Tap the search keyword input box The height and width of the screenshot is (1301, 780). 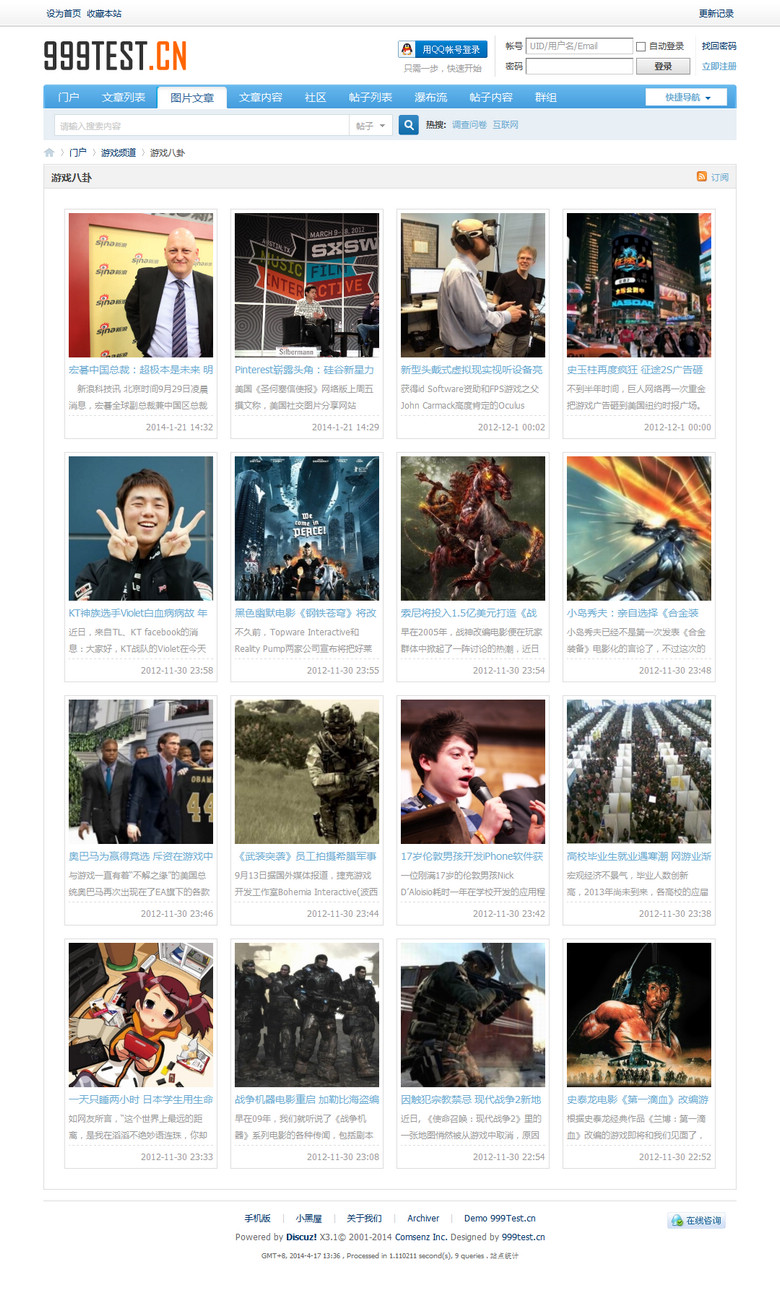pyautogui.click(x=200, y=125)
